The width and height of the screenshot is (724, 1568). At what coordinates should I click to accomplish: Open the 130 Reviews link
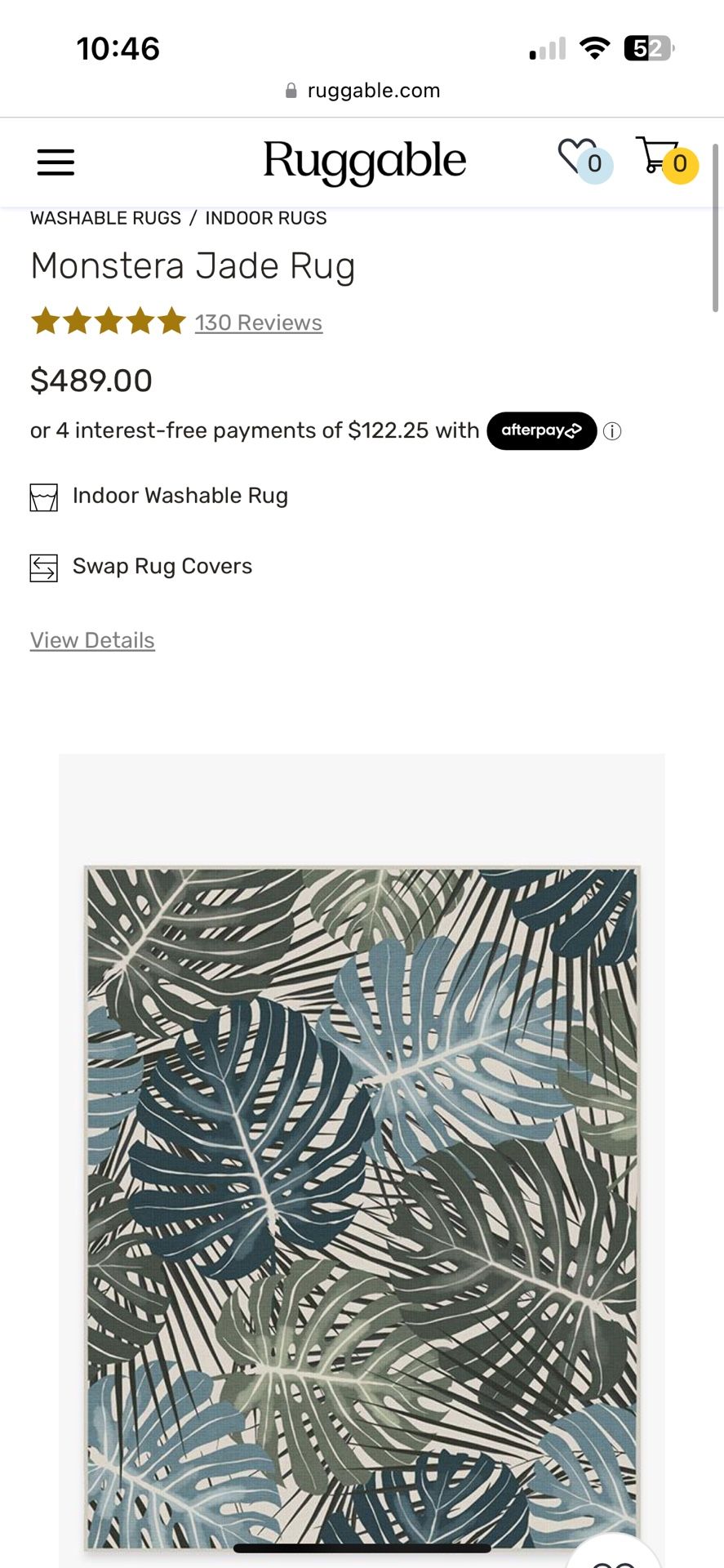pos(257,322)
